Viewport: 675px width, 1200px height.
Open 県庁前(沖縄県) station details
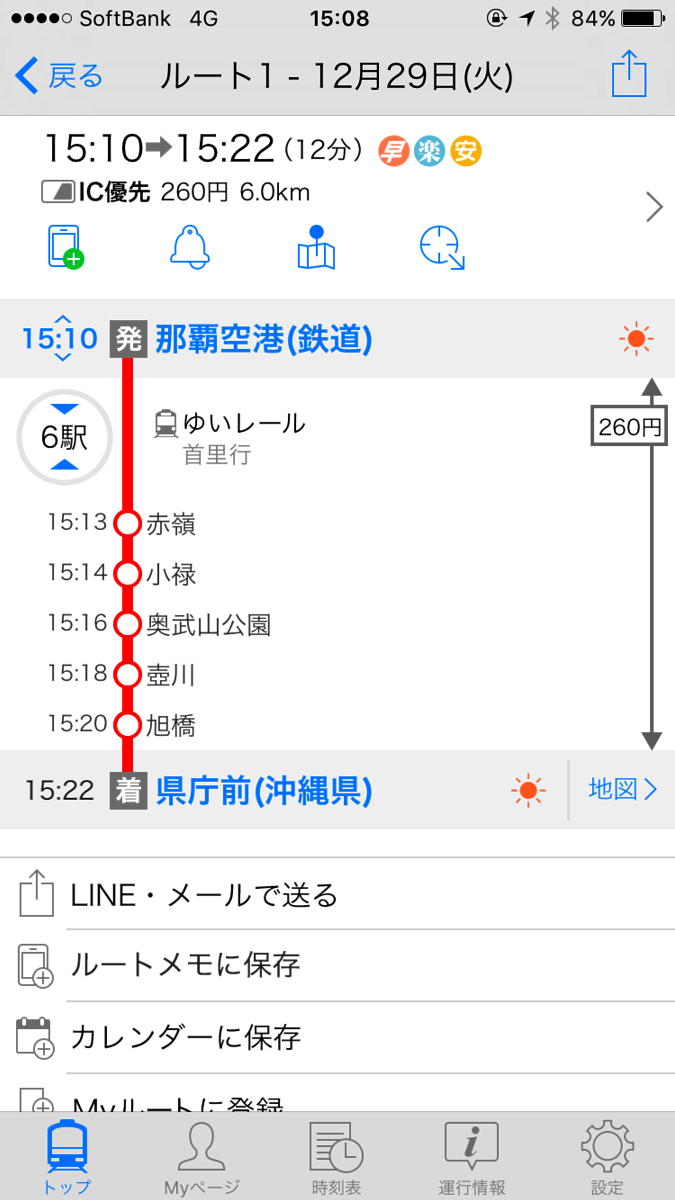click(x=264, y=791)
